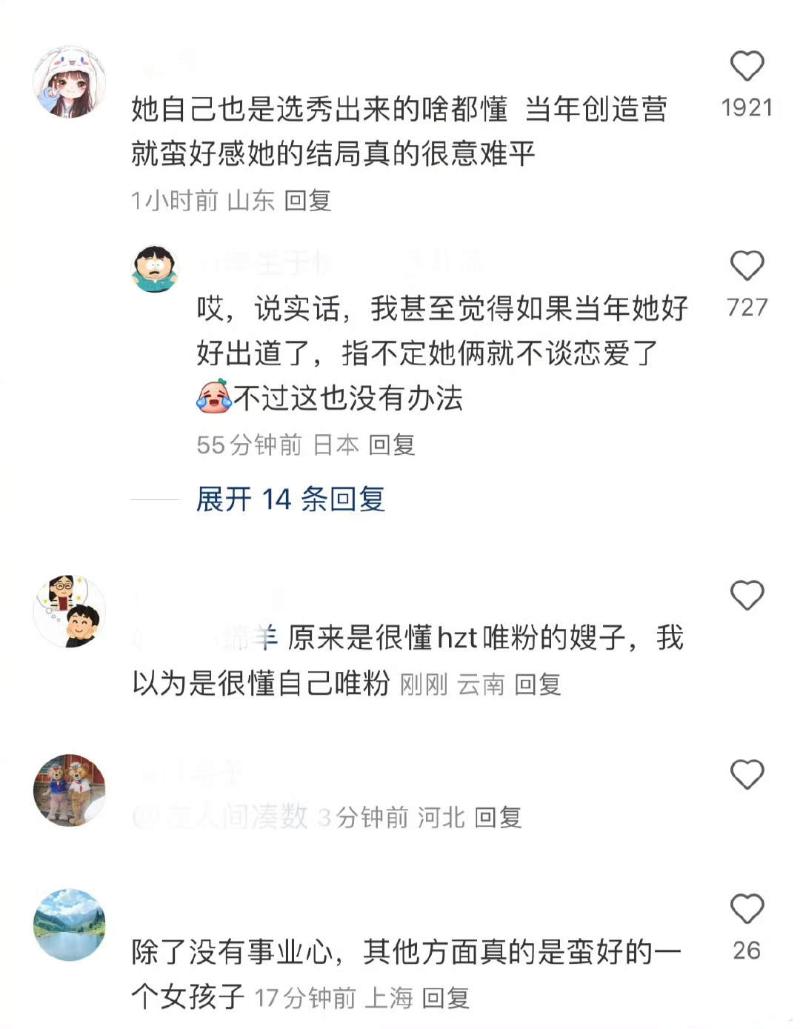Expand 展开 14 条回复
Image resolution: width=800 pixels, height=1029 pixels.
[290, 499]
